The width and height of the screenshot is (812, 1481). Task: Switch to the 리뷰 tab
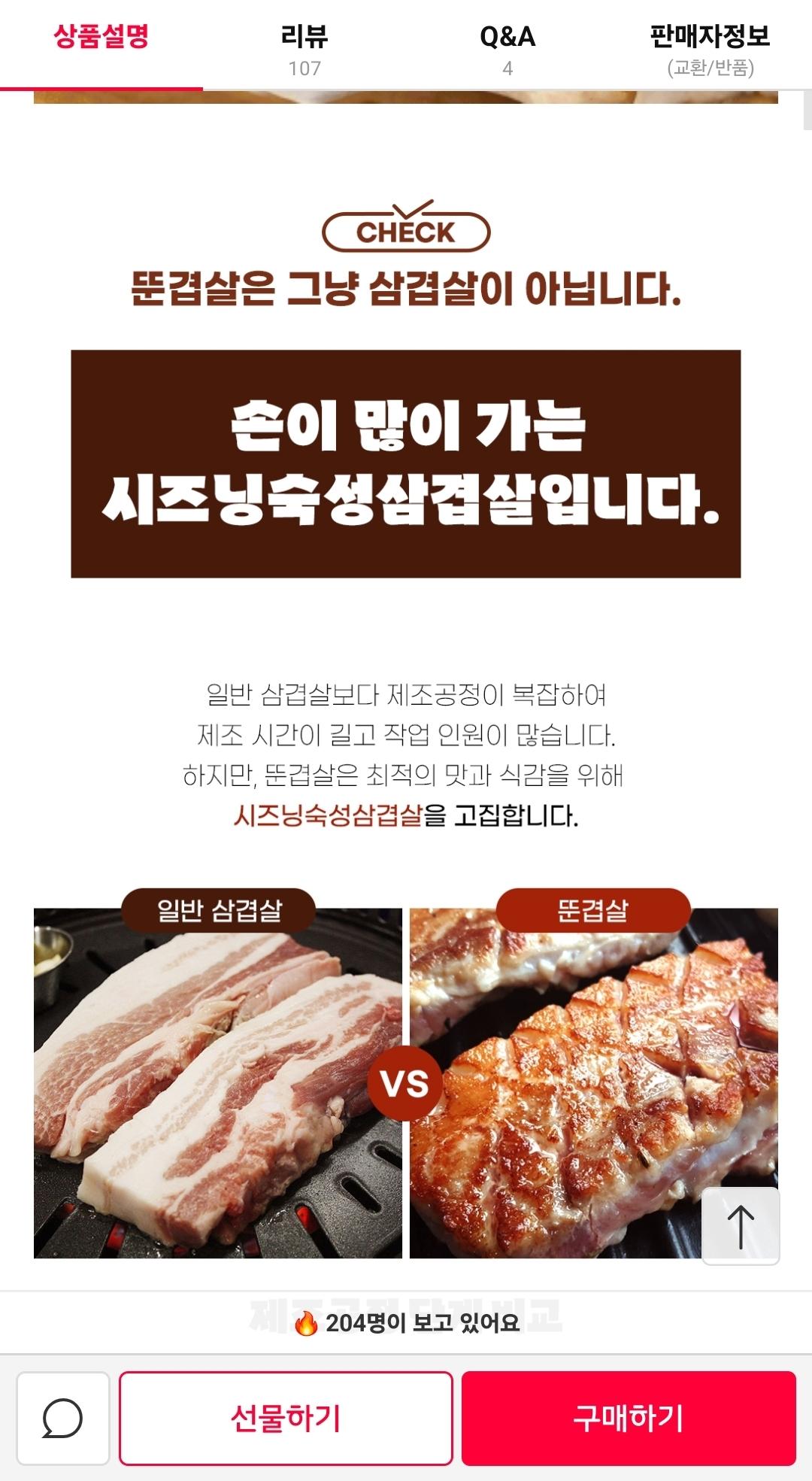(304, 47)
